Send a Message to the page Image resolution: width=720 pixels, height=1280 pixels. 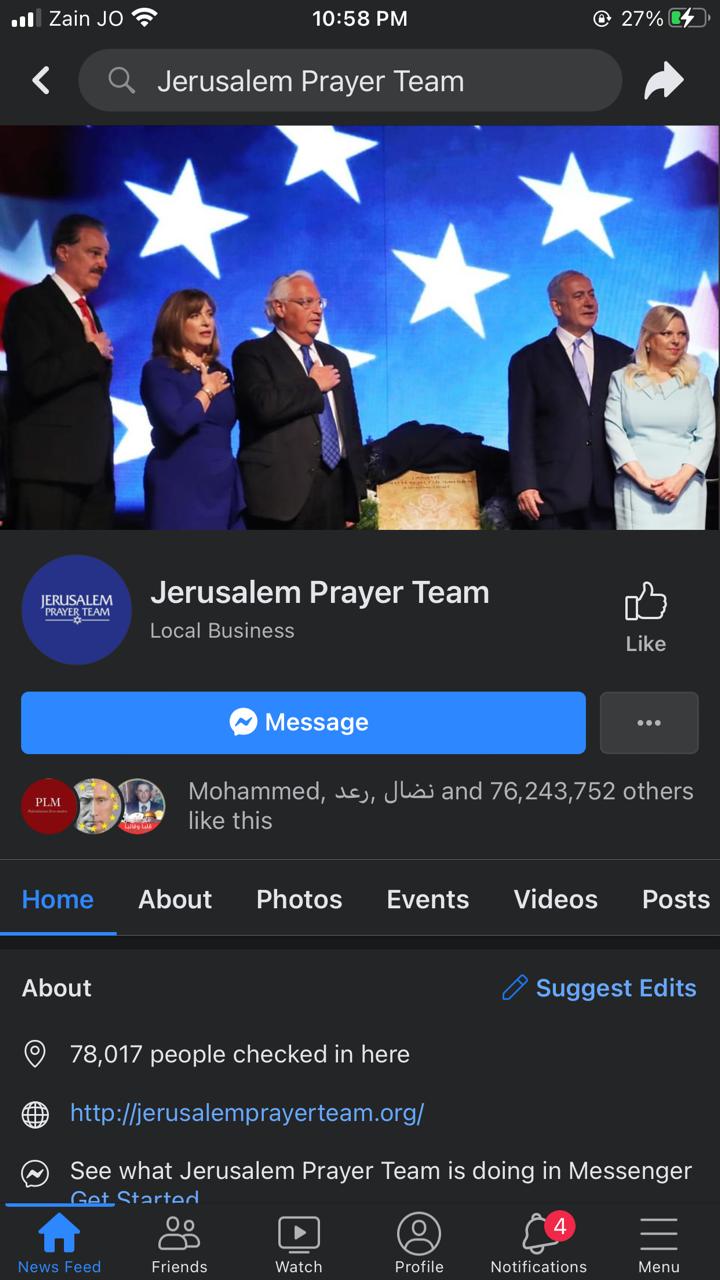[x=303, y=722]
